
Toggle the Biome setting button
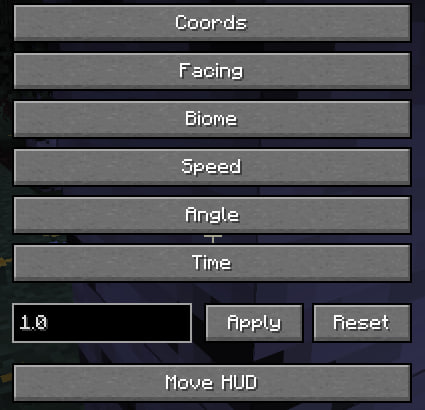(x=212, y=119)
